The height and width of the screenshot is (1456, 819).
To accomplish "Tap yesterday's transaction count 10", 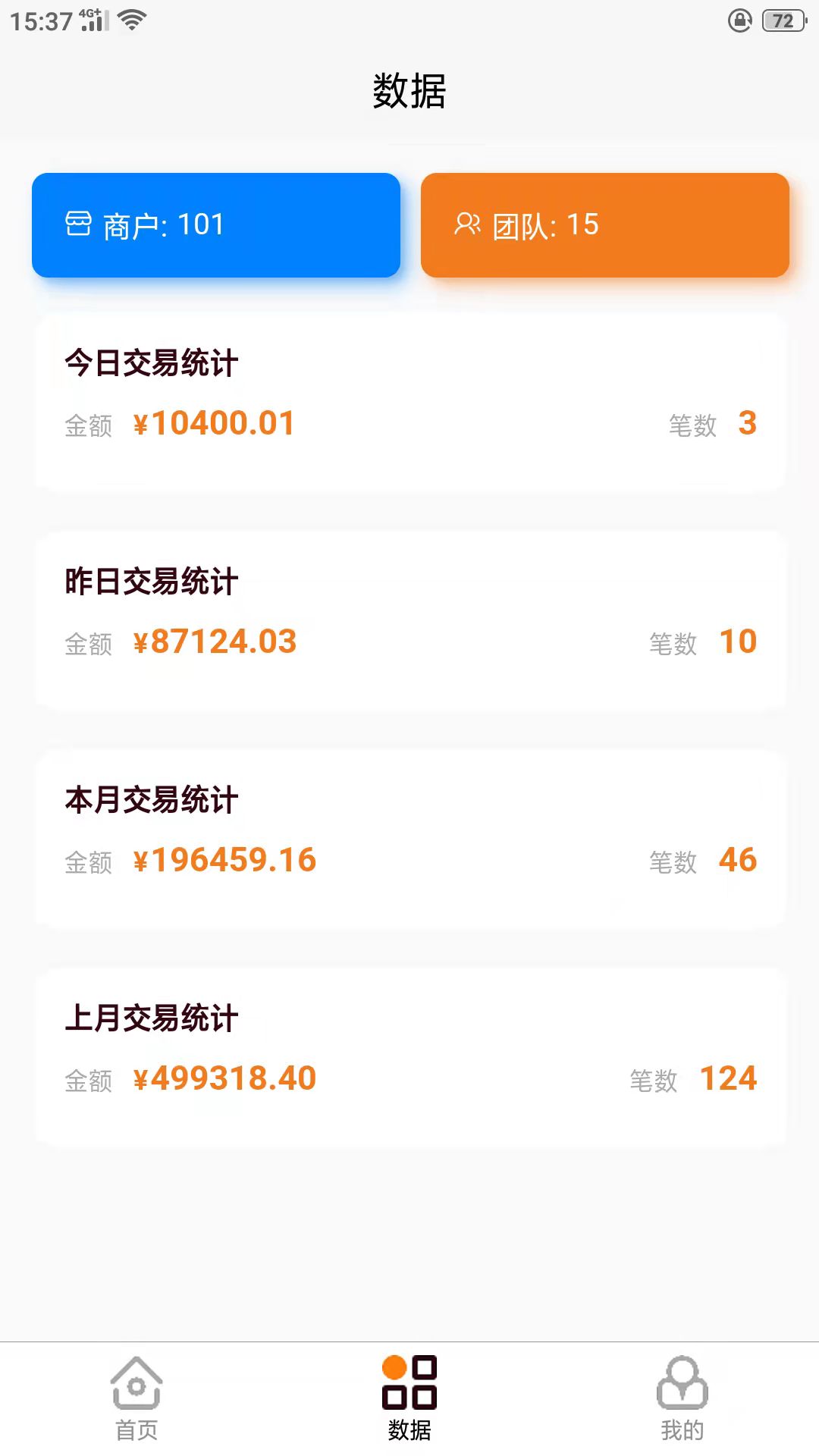I will [738, 642].
